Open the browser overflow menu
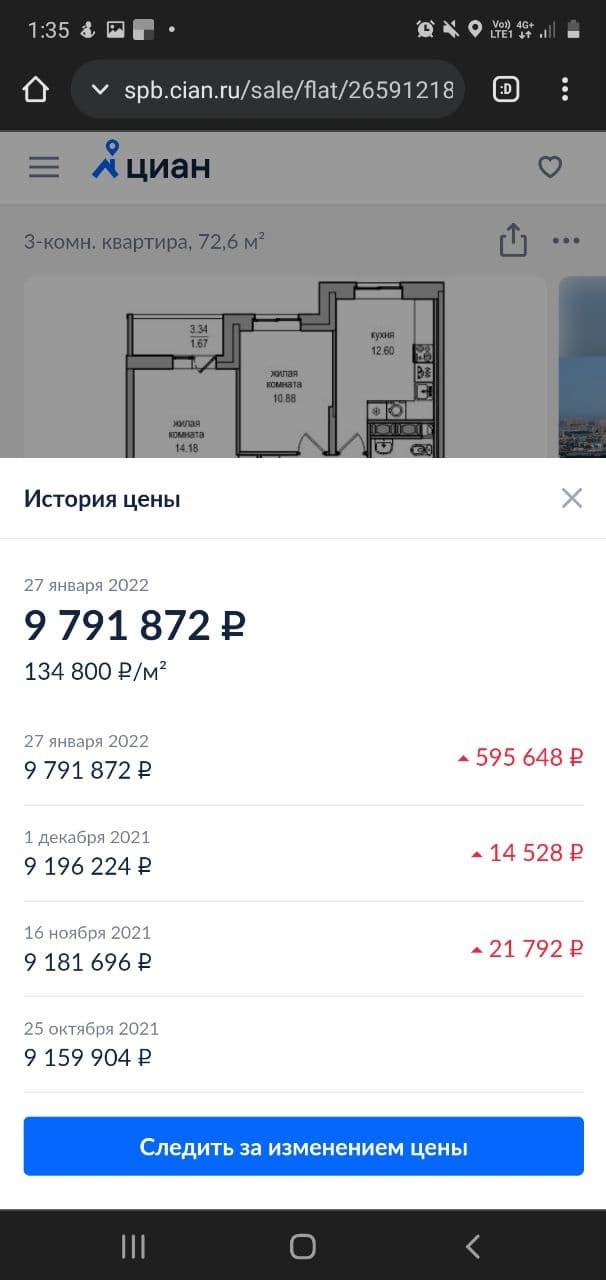 pos(565,90)
